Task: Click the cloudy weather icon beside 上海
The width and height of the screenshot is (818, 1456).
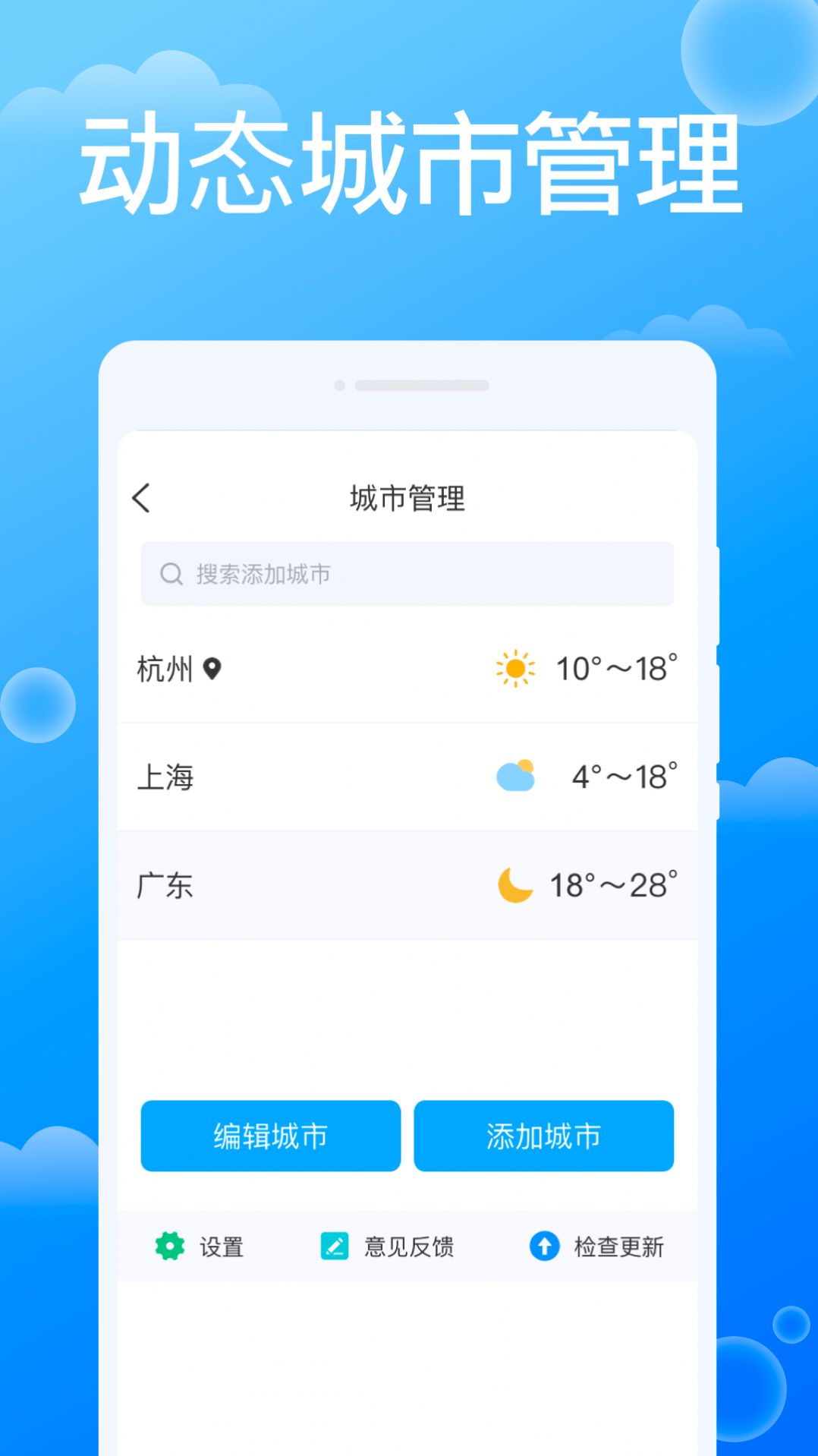Action: [514, 777]
